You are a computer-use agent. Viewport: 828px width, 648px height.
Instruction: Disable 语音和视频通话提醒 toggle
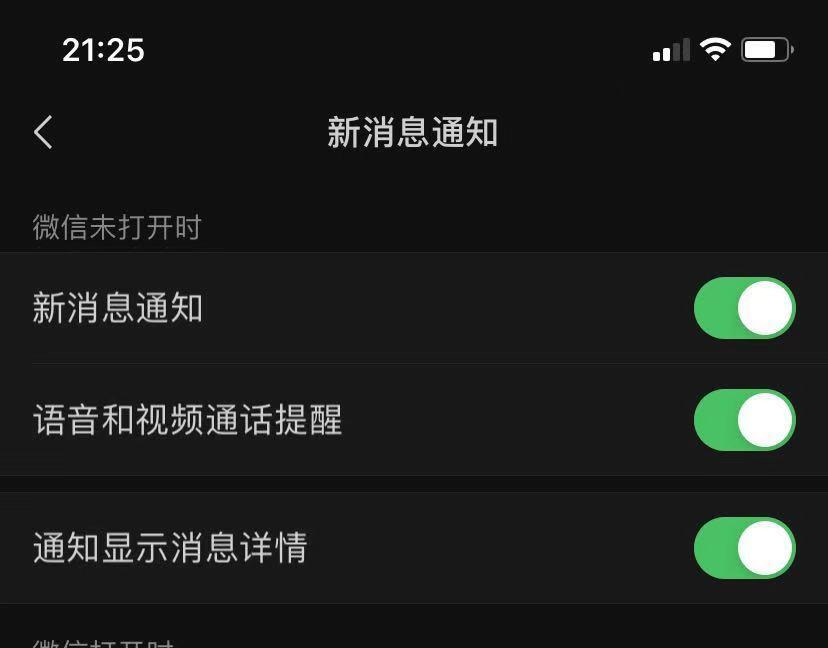(744, 420)
